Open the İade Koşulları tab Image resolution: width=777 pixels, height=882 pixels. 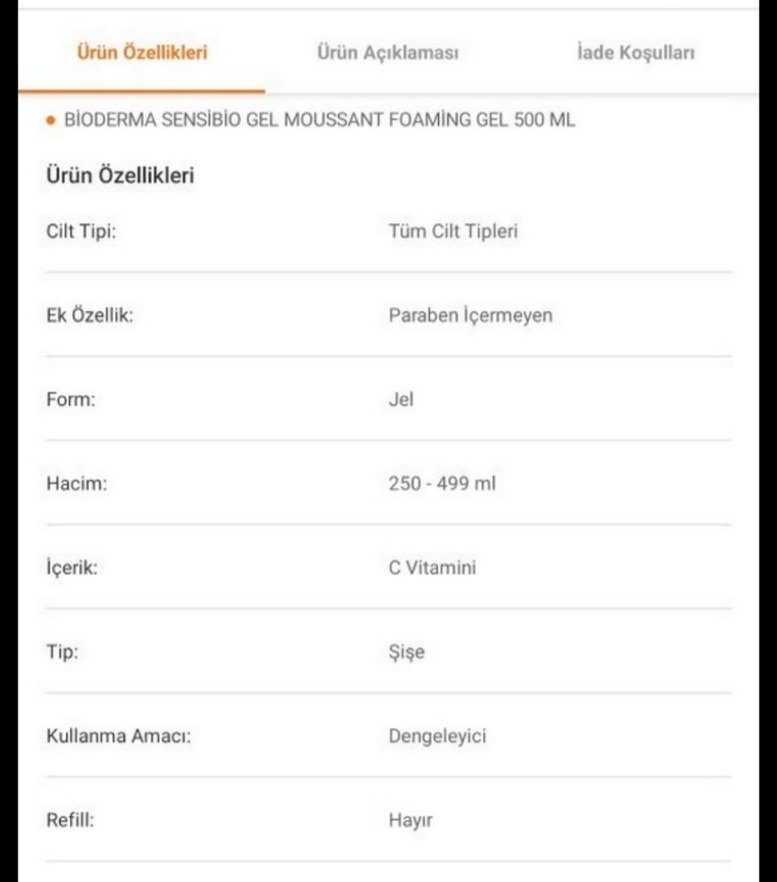click(x=636, y=52)
